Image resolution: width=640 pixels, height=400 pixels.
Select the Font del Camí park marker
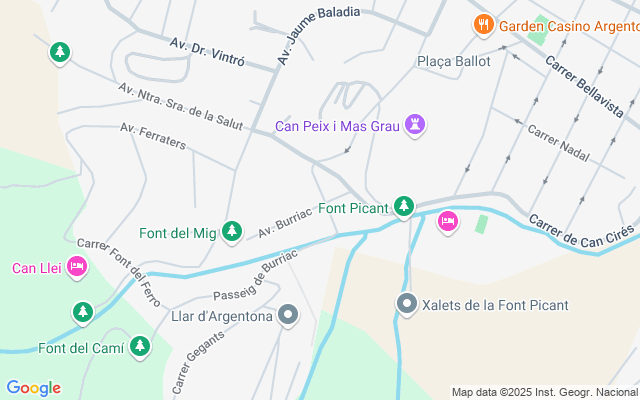click(x=140, y=346)
